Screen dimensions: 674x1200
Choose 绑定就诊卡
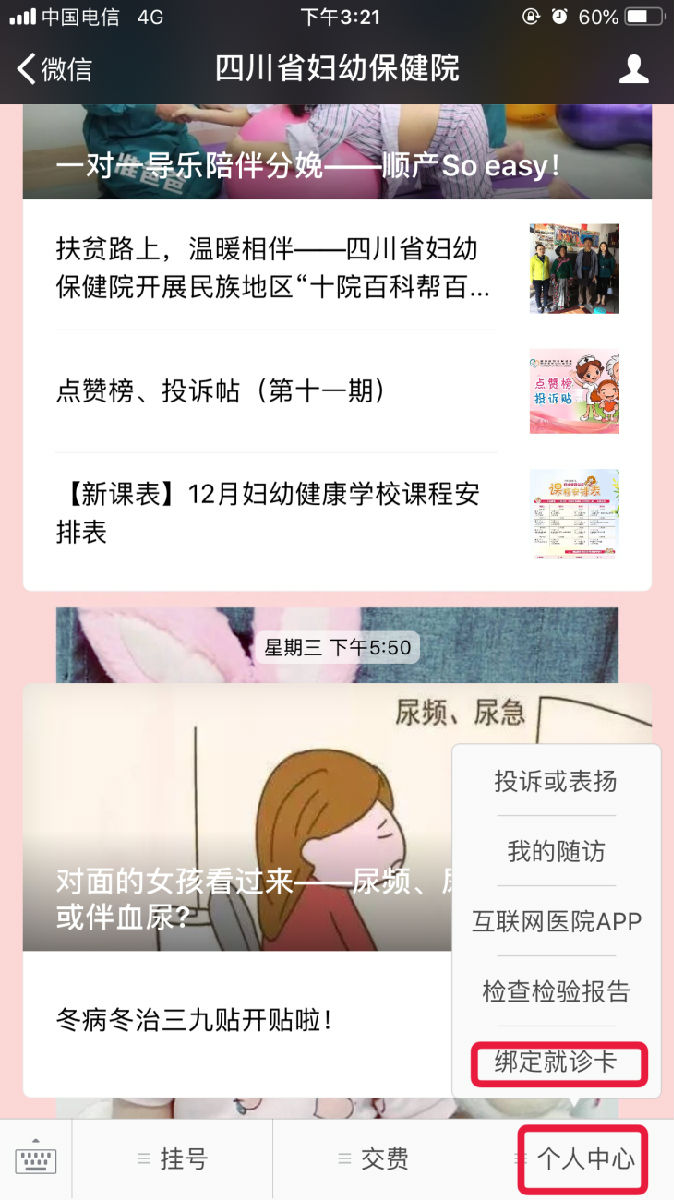558,1062
